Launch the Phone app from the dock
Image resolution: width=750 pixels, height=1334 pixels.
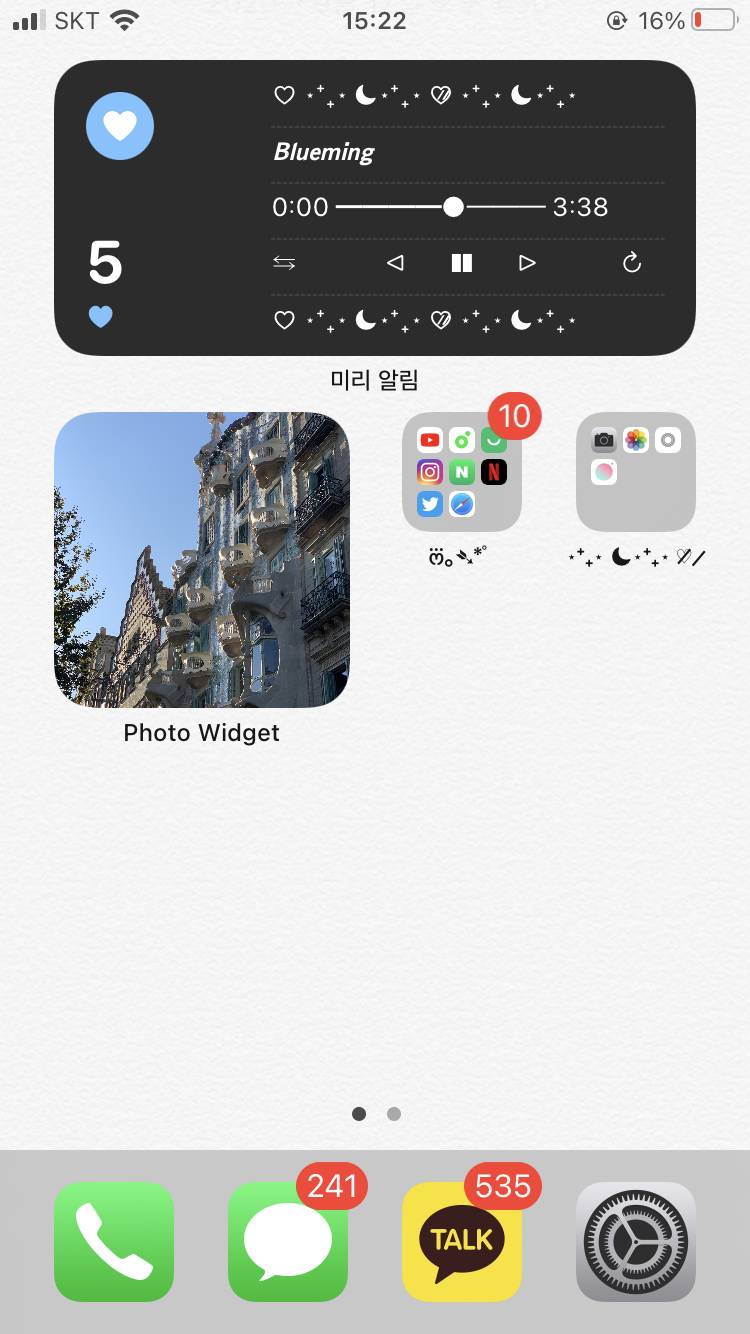click(114, 1241)
